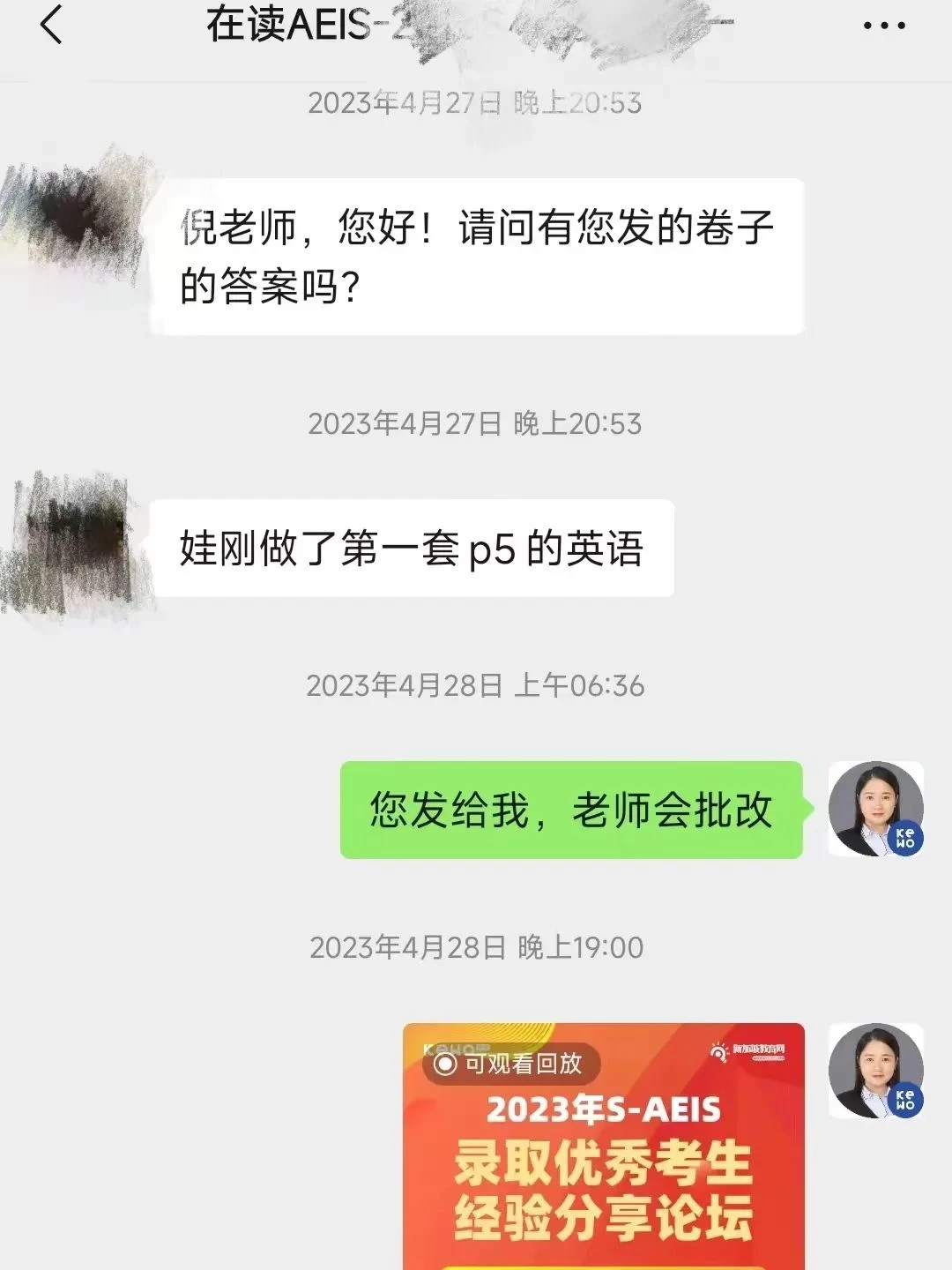The height and width of the screenshot is (1270, 952).
Task: Go back from the chat
Action: point(51,25)
